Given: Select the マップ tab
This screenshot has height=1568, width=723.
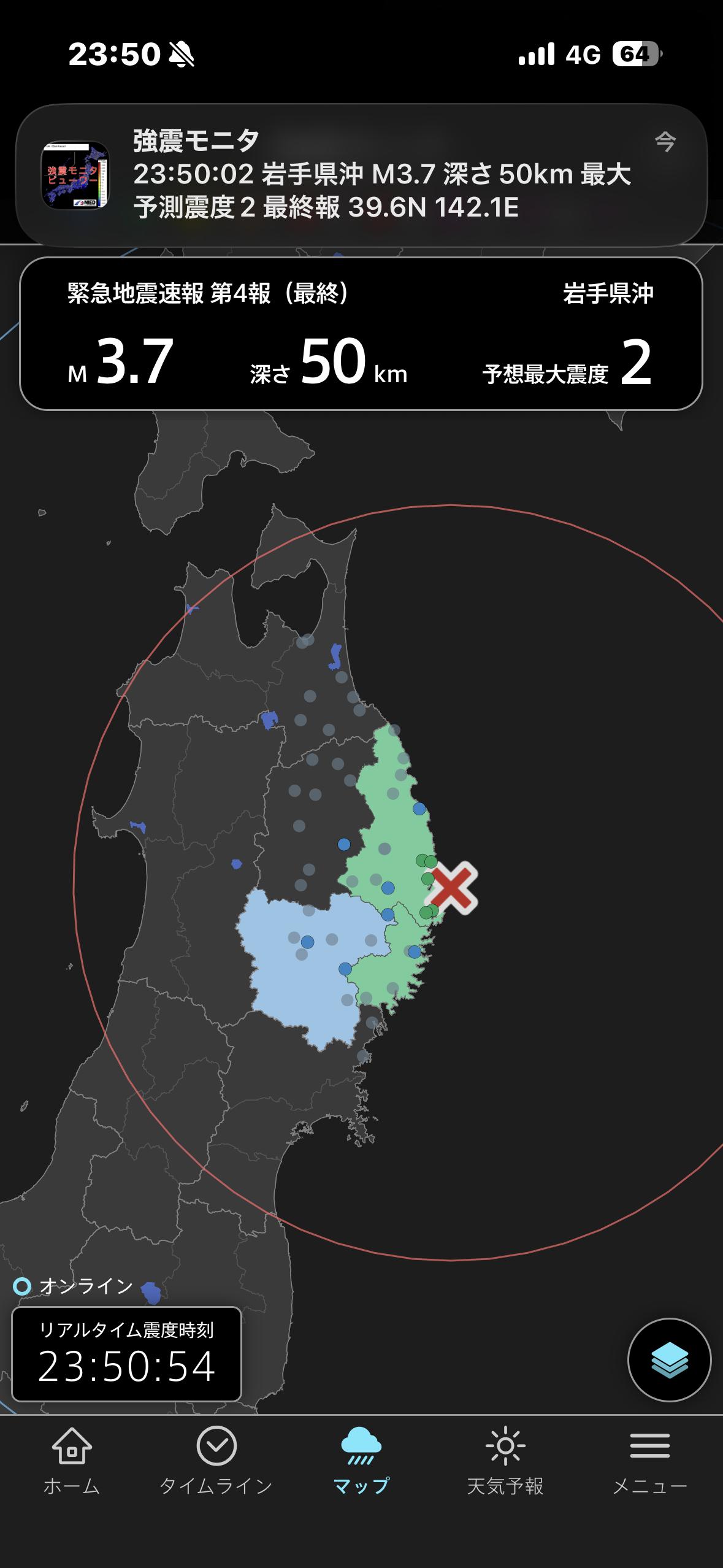Looking at the screenshot, I should click(x=361, y=1461).
